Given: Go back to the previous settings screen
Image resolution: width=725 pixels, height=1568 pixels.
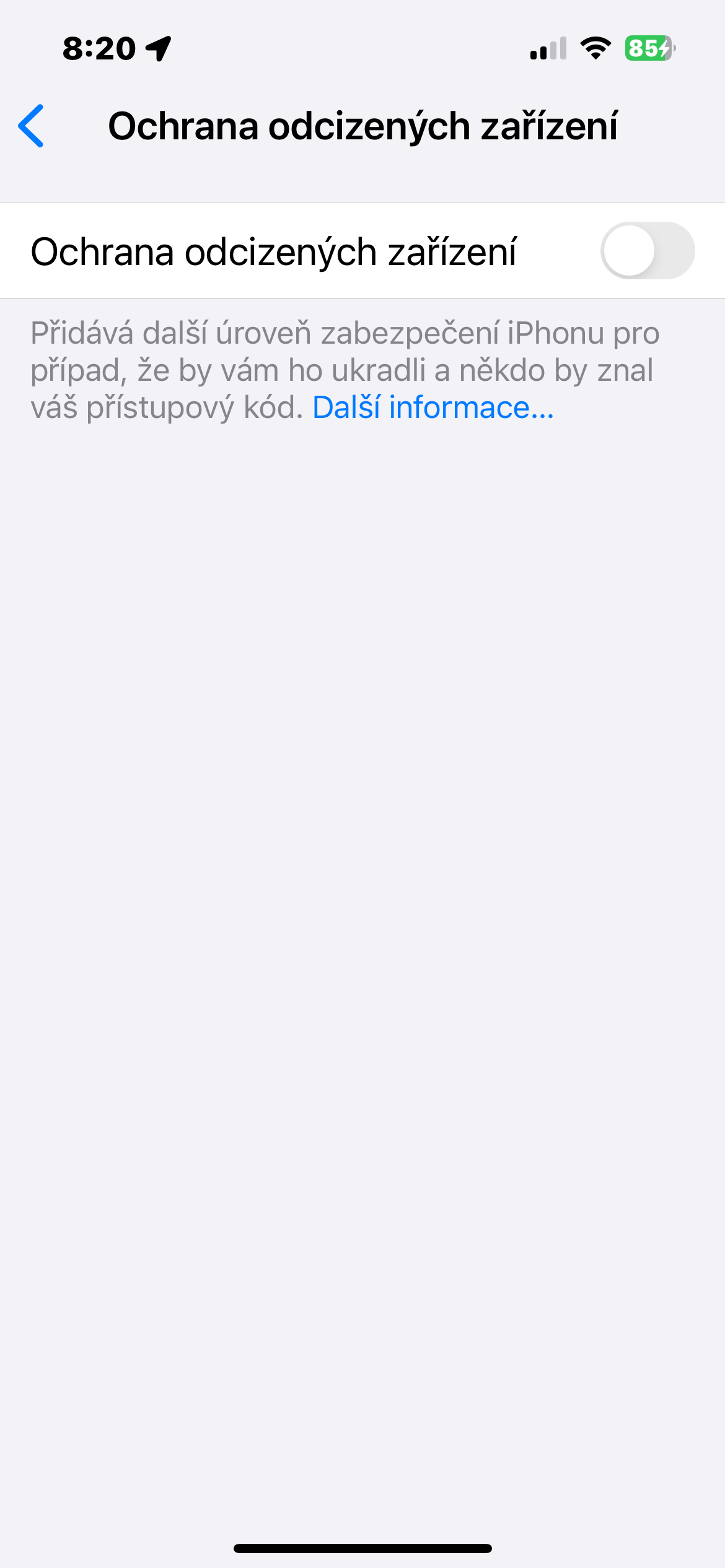Looking at the screenshot, I should coord(31,126).
